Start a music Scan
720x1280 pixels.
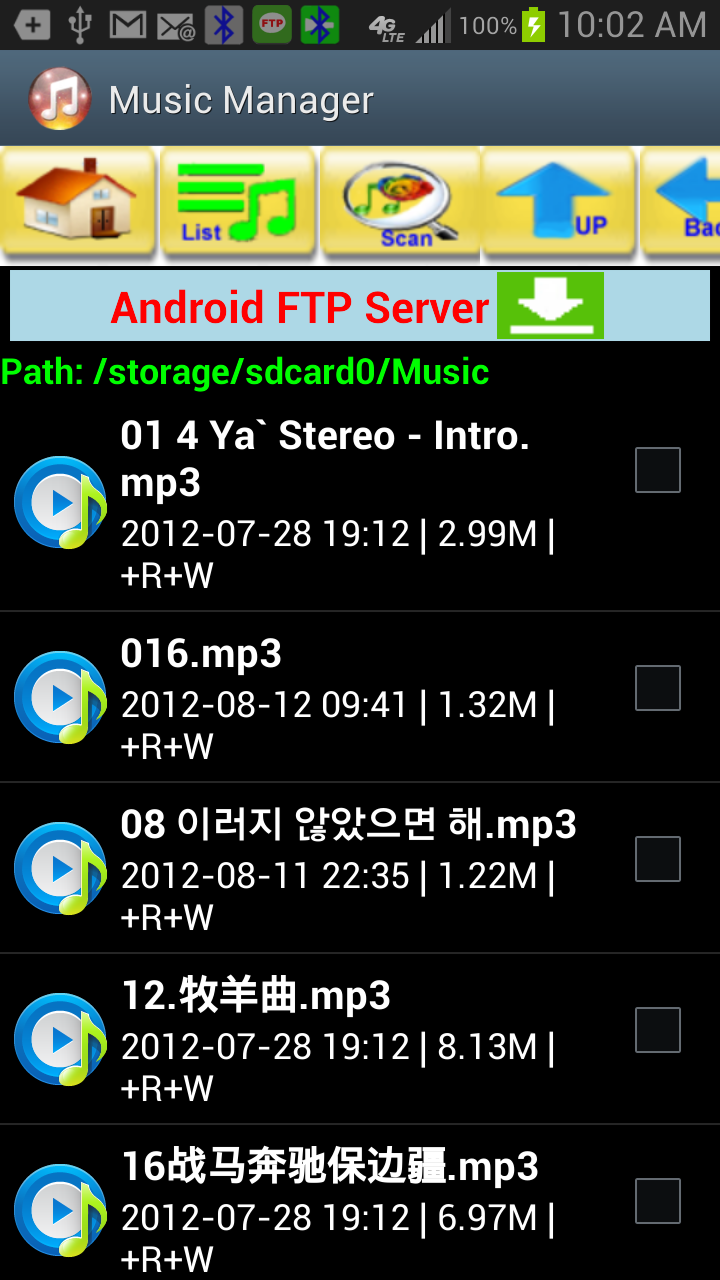click(400, 200)
